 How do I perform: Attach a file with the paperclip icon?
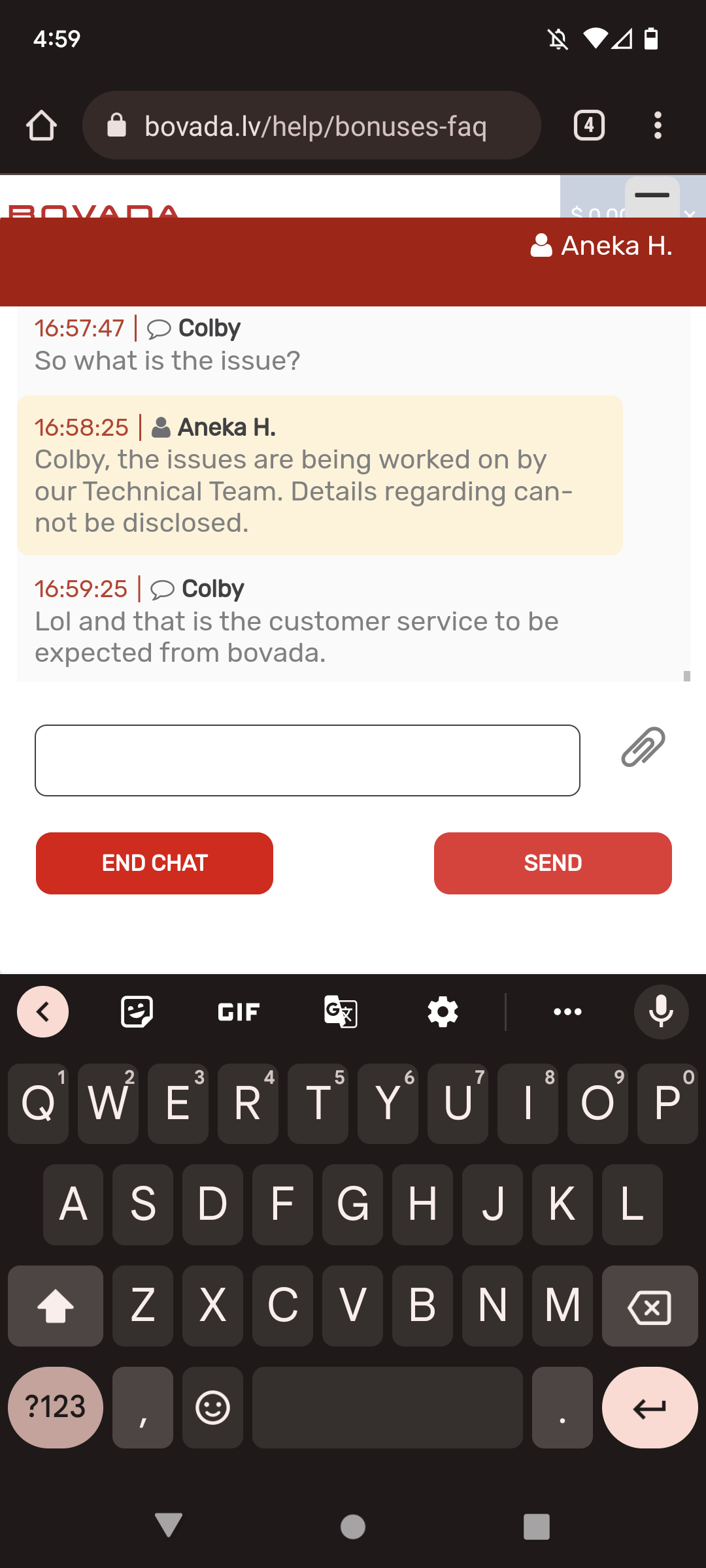pyautogui.click(x=643, y=747)
